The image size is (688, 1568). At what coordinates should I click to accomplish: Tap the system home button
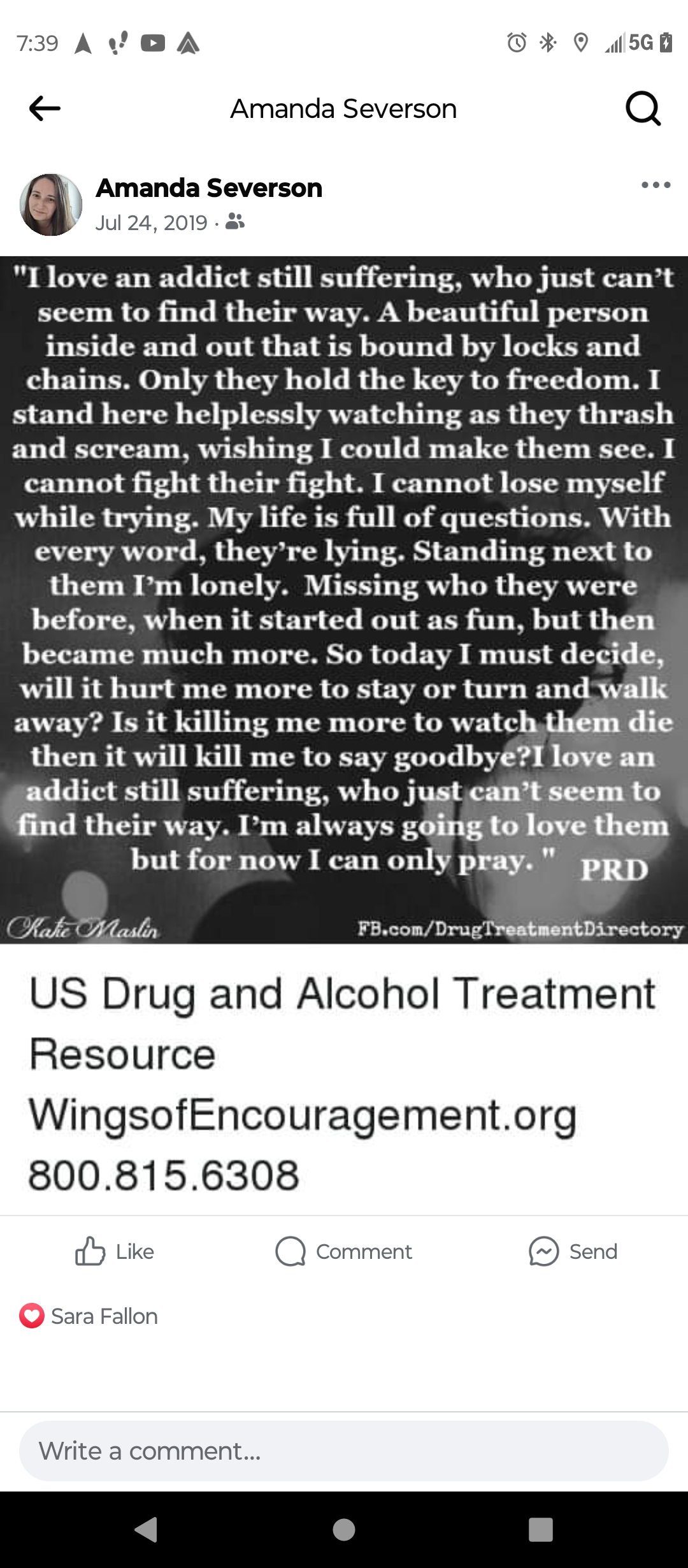tap(344, 1529)
